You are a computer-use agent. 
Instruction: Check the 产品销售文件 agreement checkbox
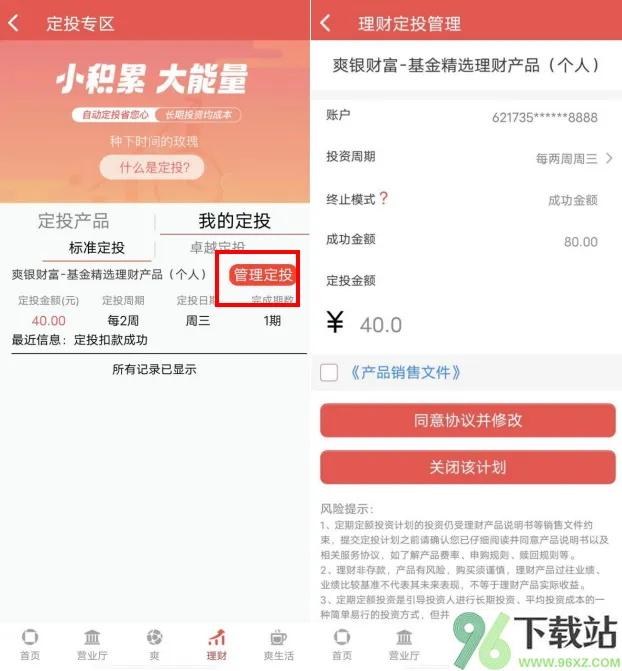point(329,373)
